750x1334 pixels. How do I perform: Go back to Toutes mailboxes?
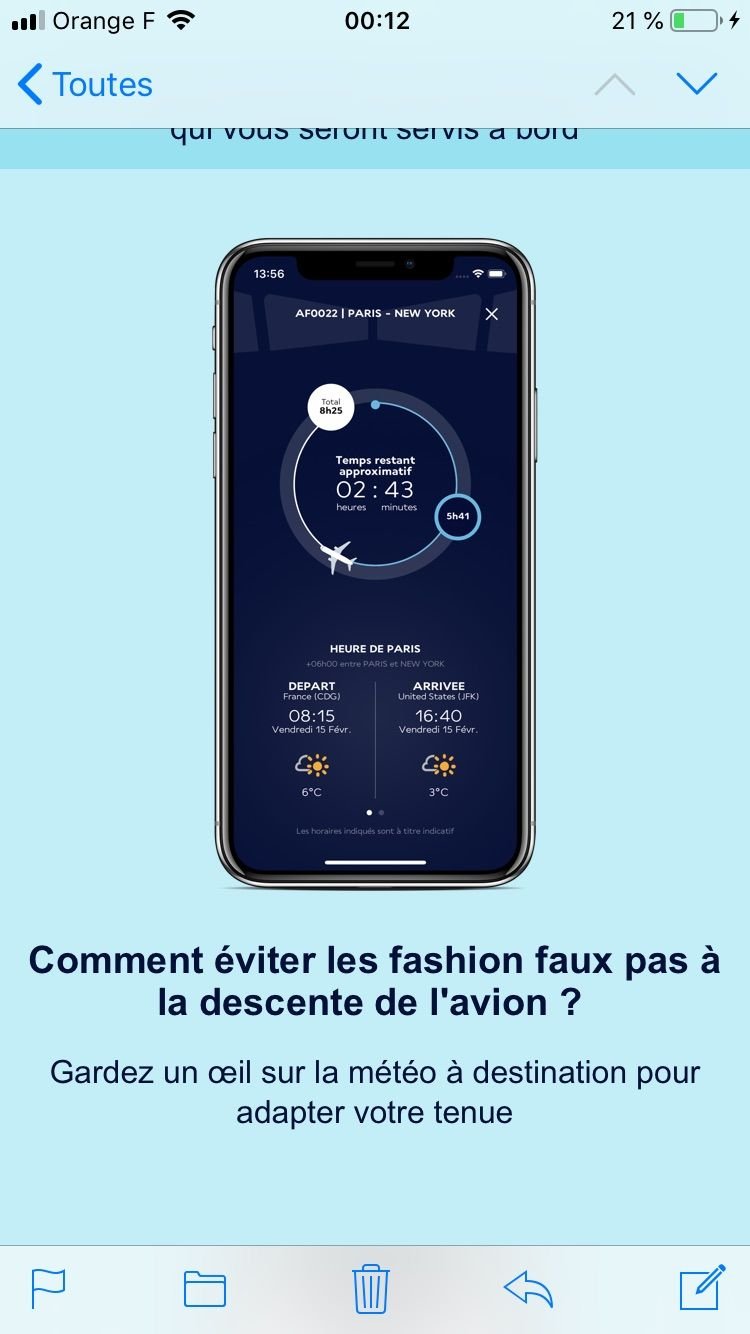(85, 85)
